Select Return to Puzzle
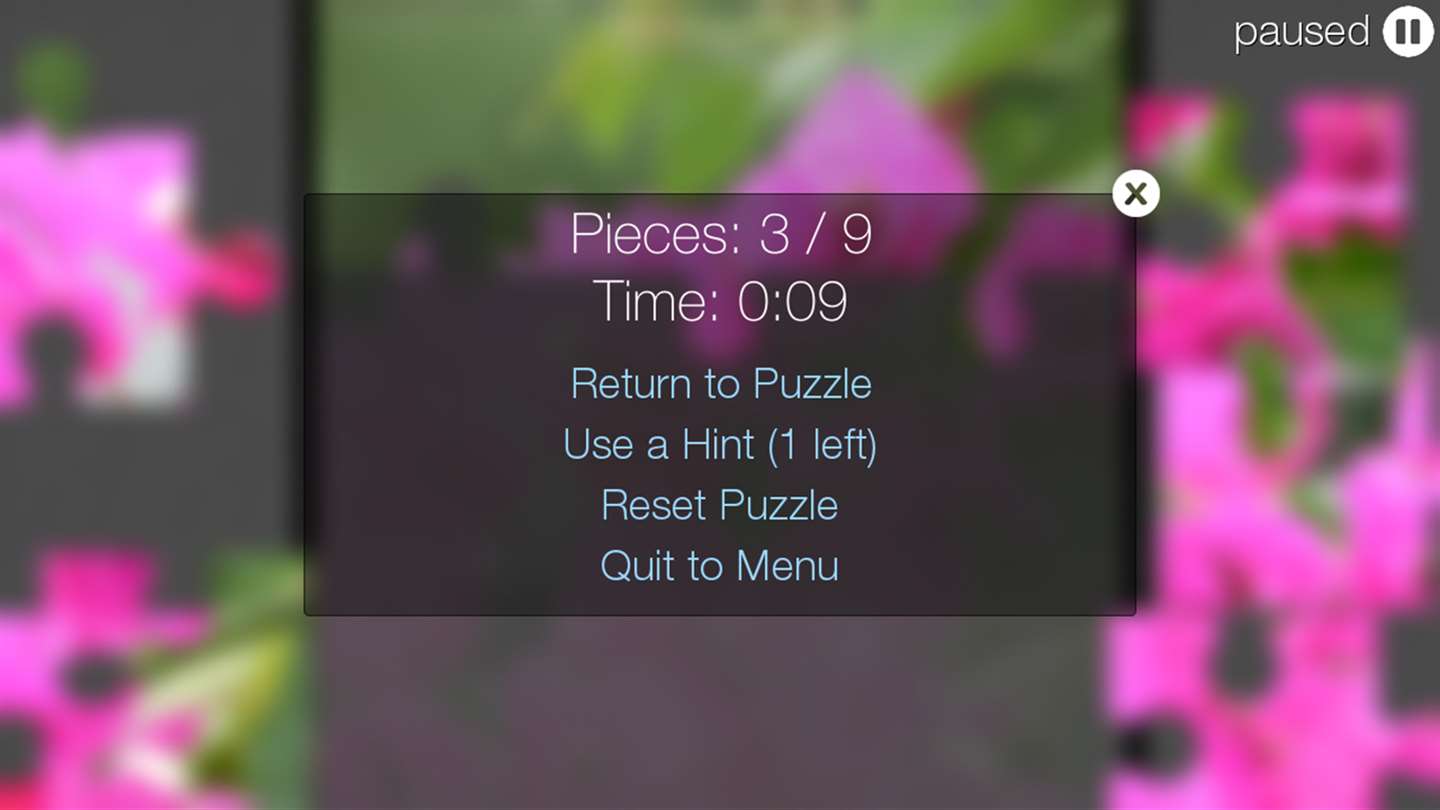This screenshot has height=810, width=1440. coord(720,384)
